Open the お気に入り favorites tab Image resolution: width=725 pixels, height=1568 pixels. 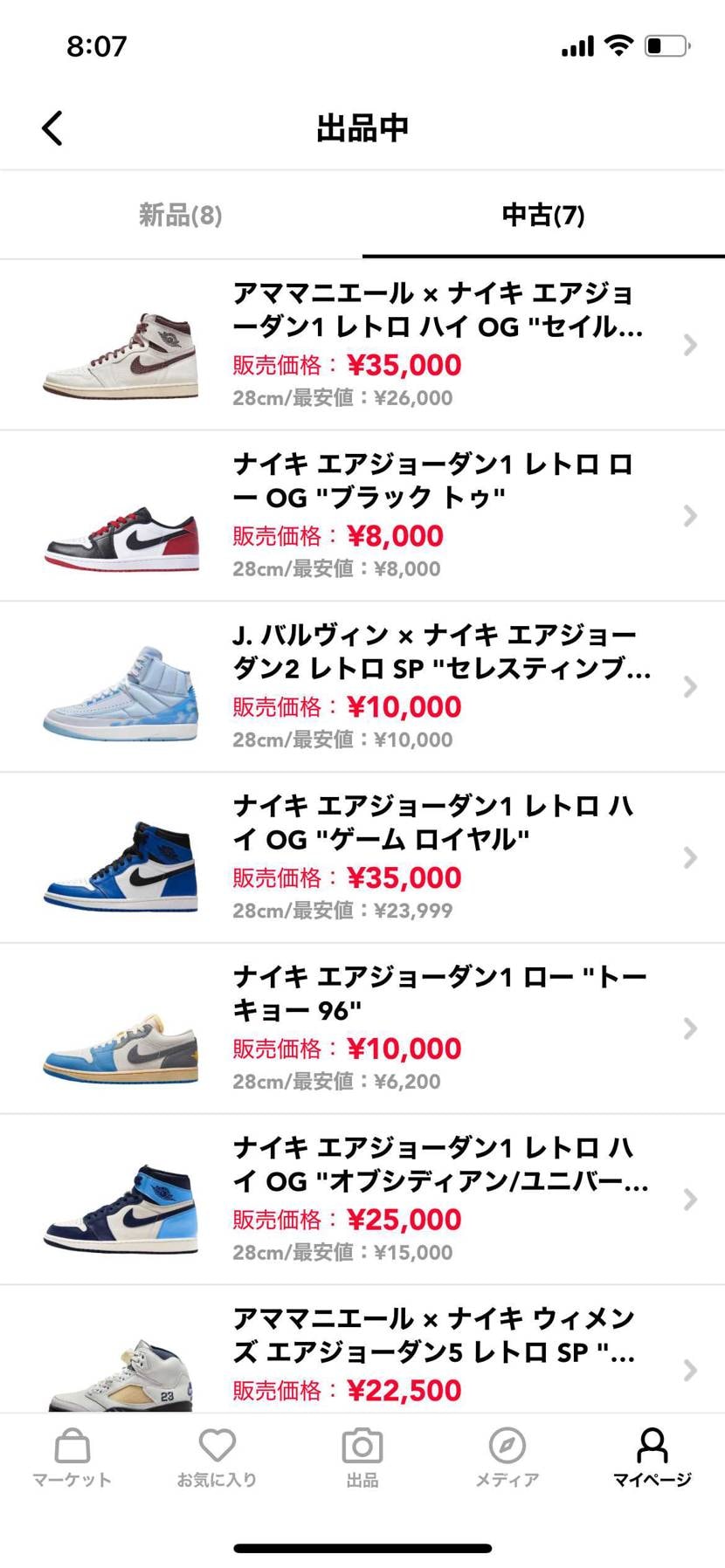click(217, 1457)
